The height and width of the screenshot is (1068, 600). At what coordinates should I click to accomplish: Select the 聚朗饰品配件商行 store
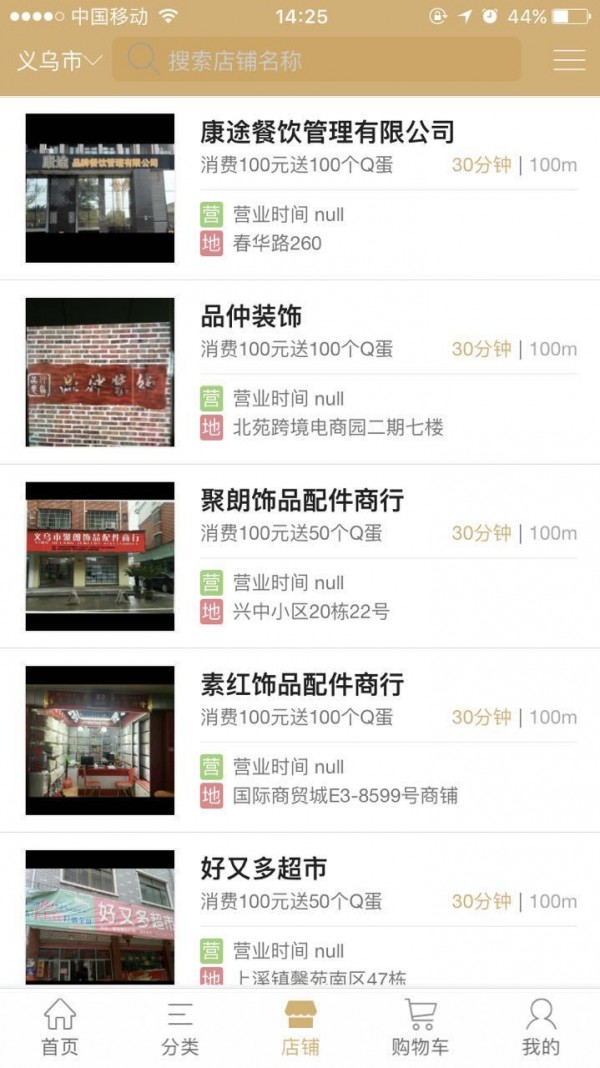pyautogui.click(x=301, y=500)
